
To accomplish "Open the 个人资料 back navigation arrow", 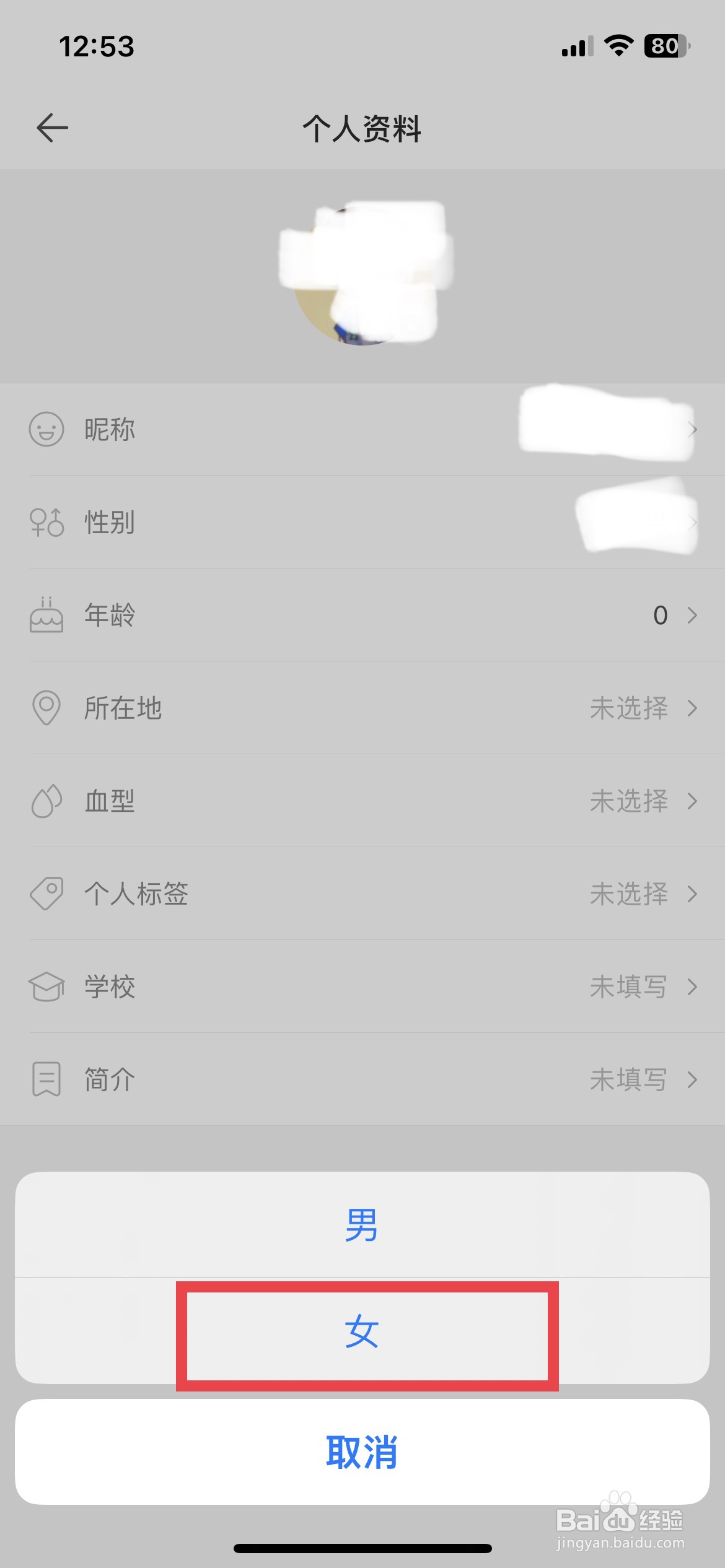I will pos(52,127).
